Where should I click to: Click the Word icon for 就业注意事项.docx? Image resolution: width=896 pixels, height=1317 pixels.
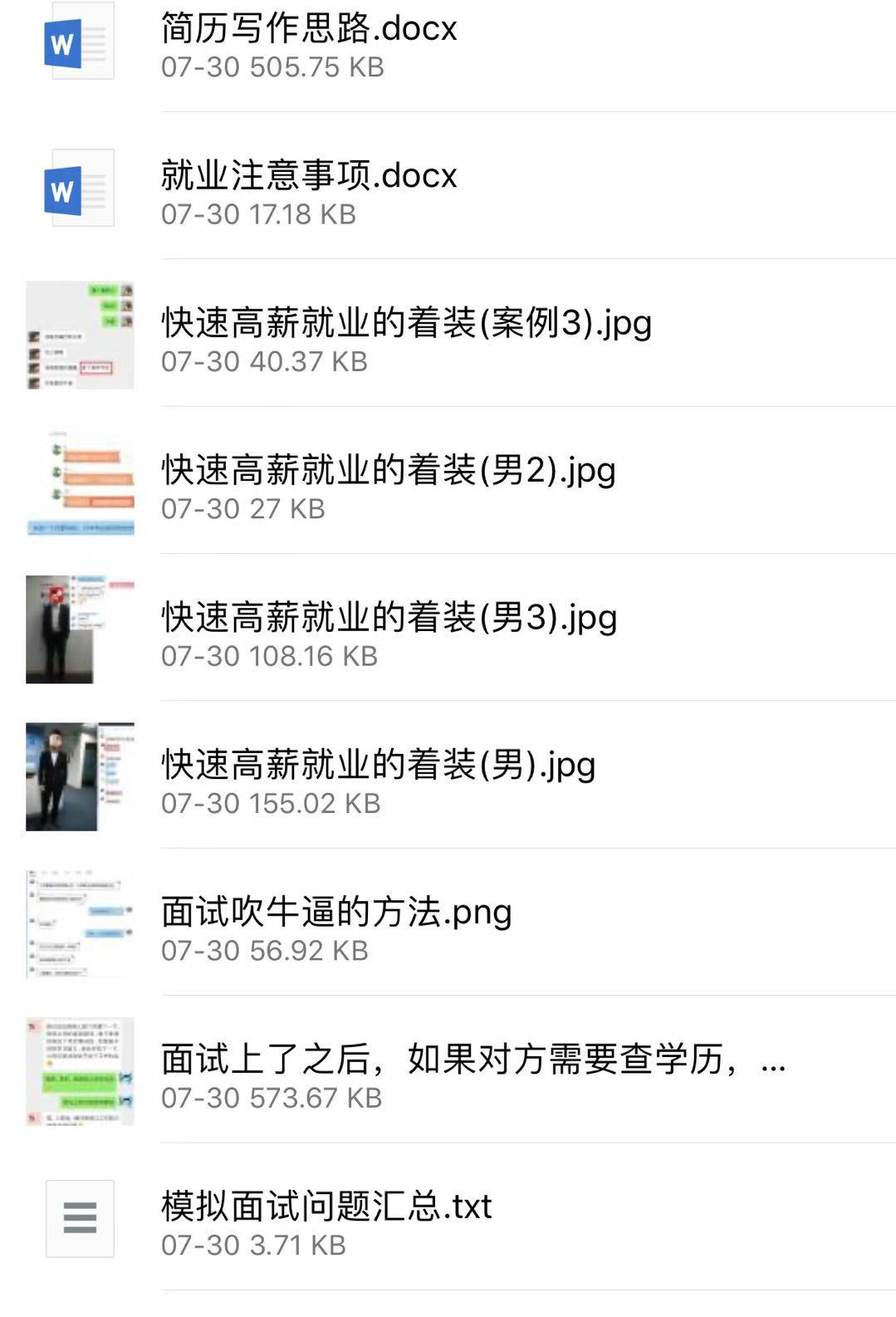(x=80, y=189)
